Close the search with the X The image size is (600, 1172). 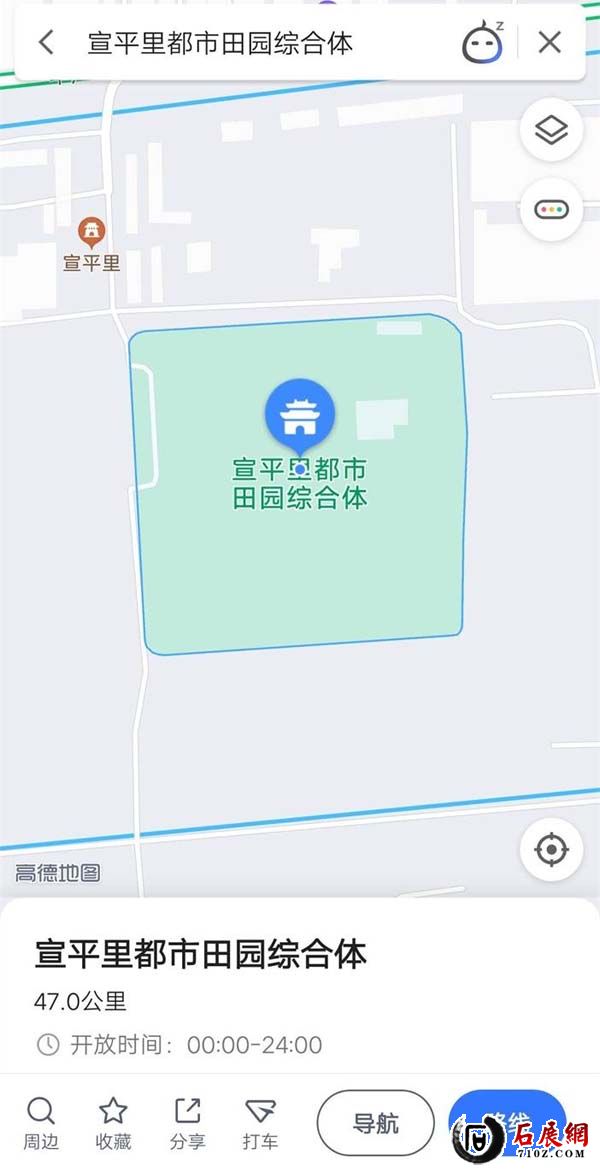coord(549,42)
